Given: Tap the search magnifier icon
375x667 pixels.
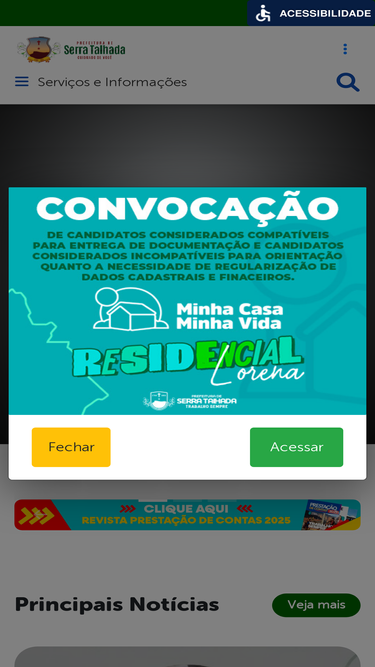Looking at the screenshot, I should 348,82.
